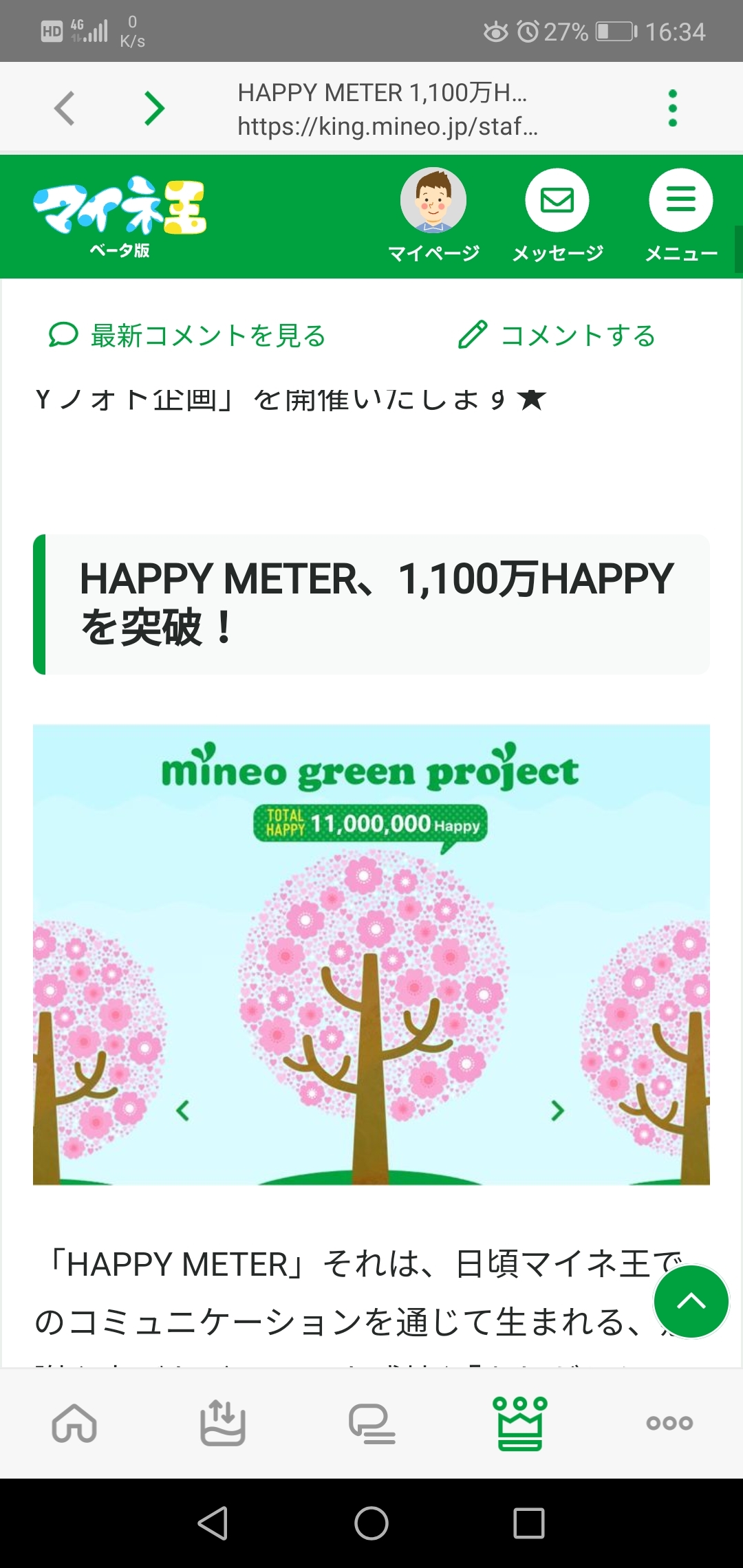Open マイページ via the avatar icon
Image resolution: width=743 pixels, height=1568 pixels.
pyautogui.click(x=435, y=200)
